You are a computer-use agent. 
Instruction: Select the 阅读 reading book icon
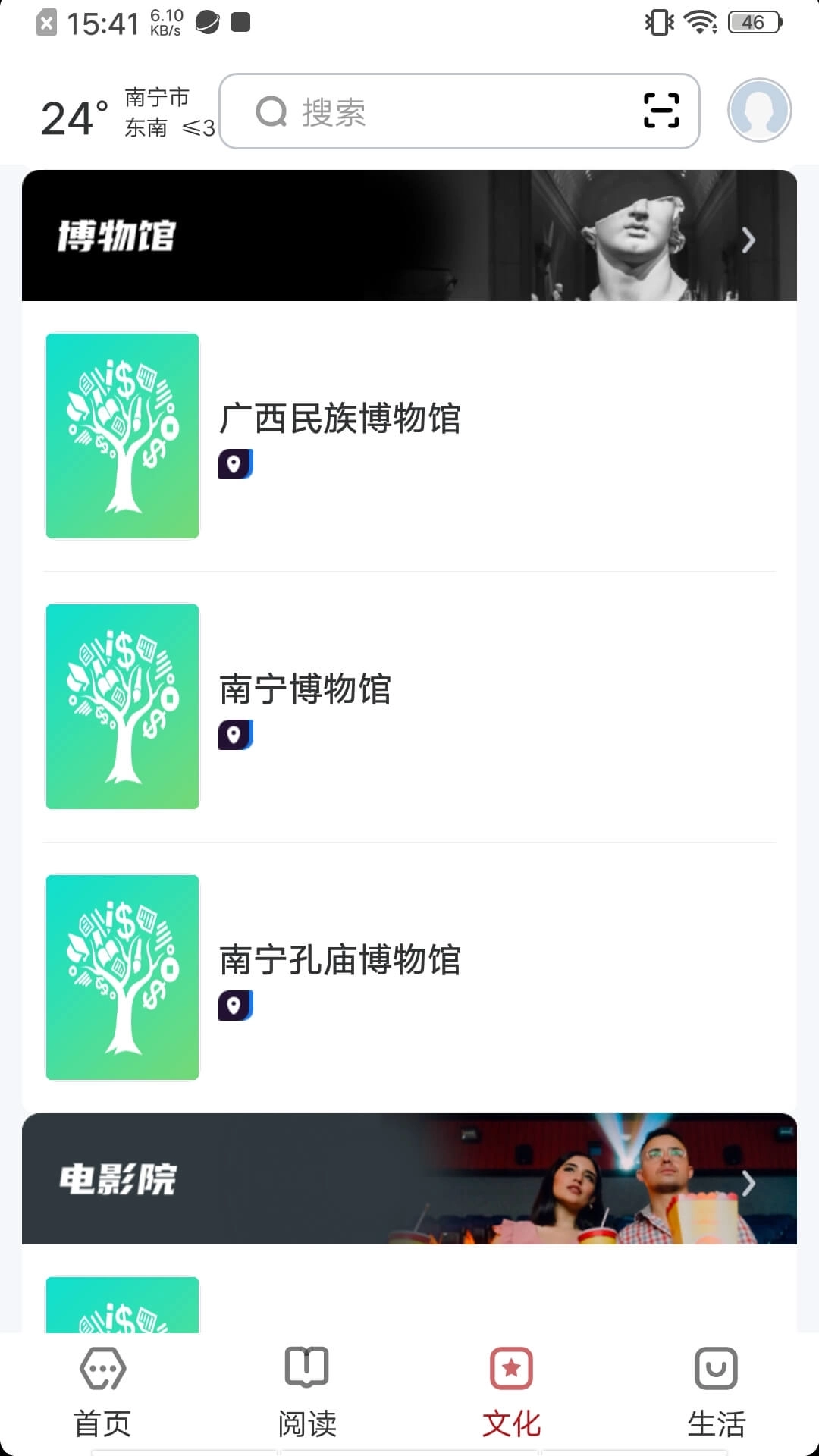306,1370
